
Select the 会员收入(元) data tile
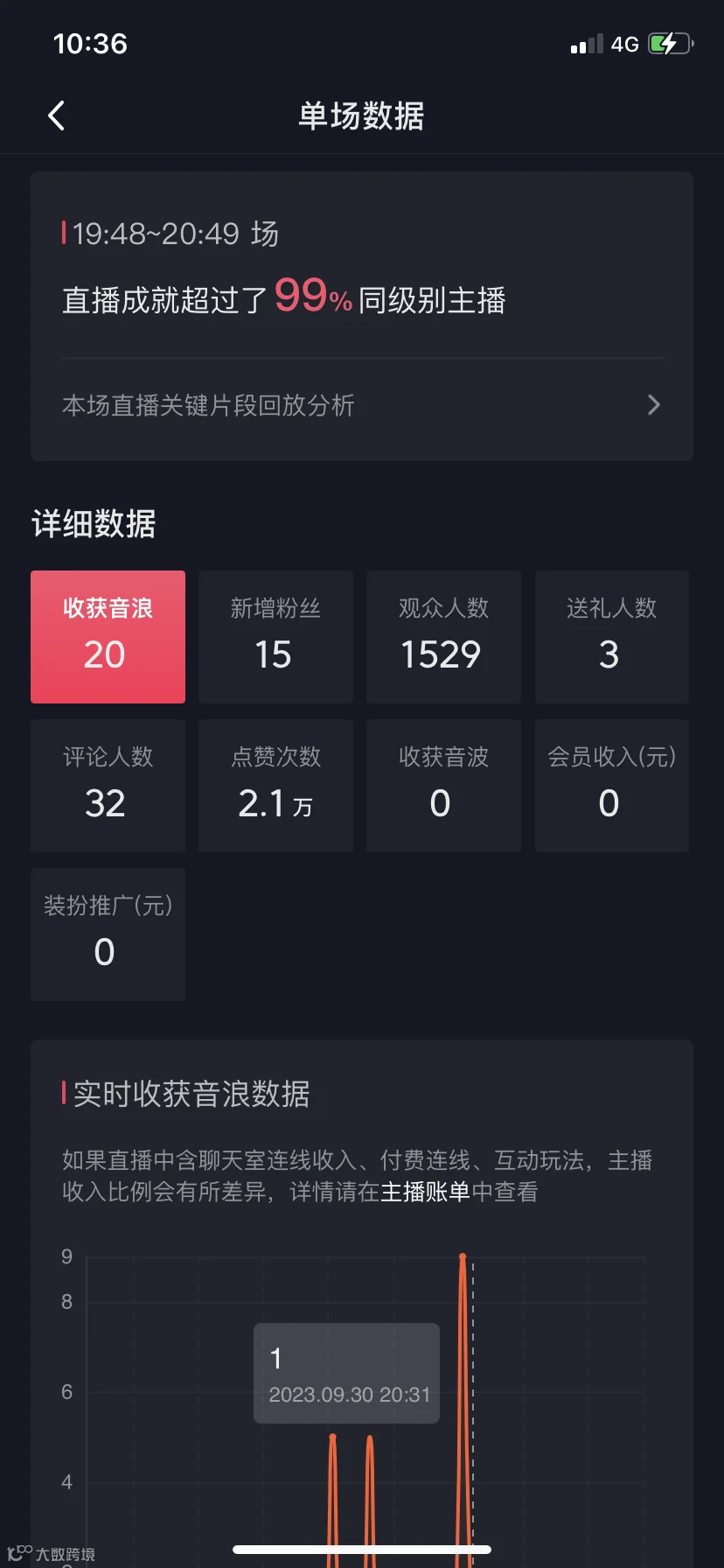click(612, 786)
